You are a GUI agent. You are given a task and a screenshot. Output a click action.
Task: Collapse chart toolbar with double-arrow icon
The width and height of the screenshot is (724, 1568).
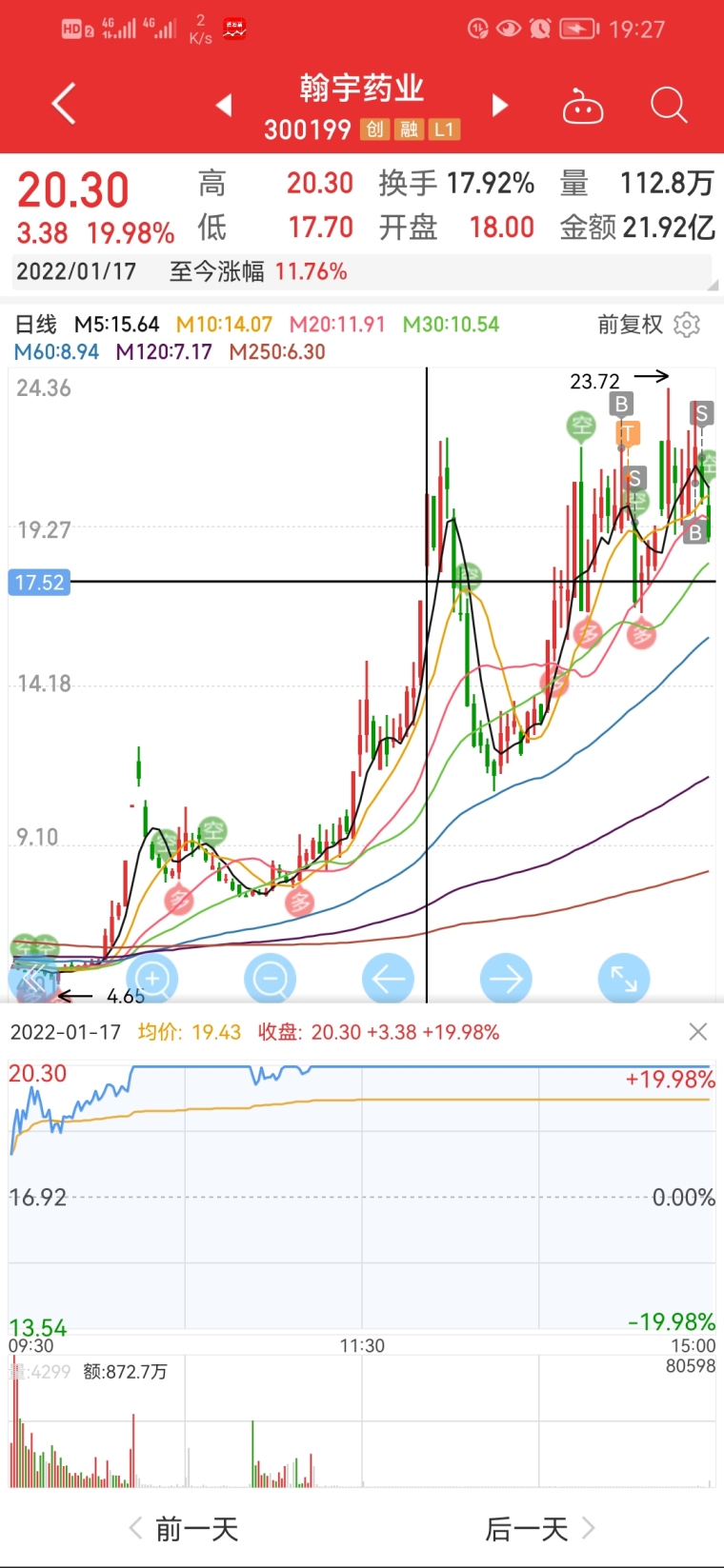(x=33, y=979)
